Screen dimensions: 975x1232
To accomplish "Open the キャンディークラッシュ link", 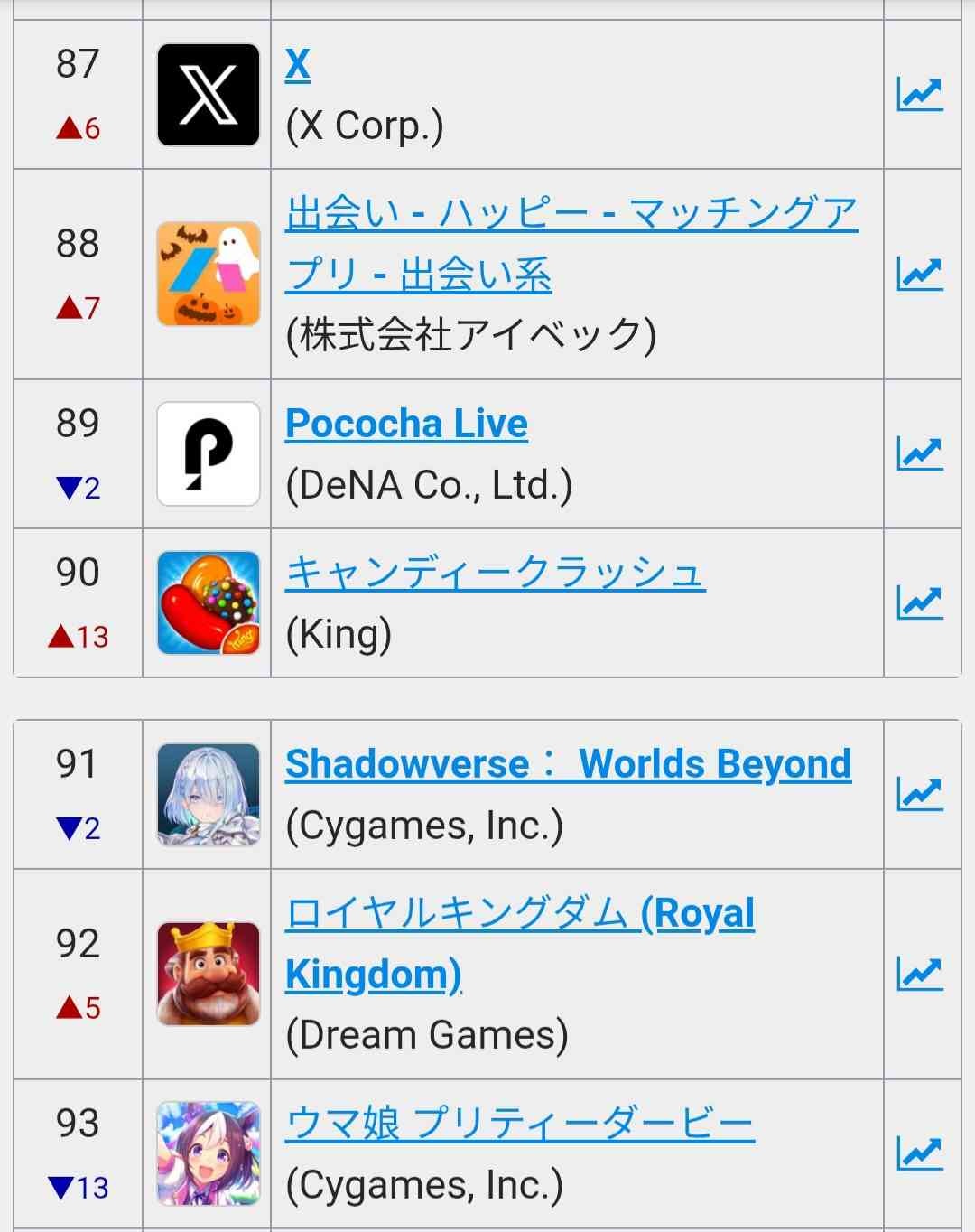I will [x=495, y=573].
